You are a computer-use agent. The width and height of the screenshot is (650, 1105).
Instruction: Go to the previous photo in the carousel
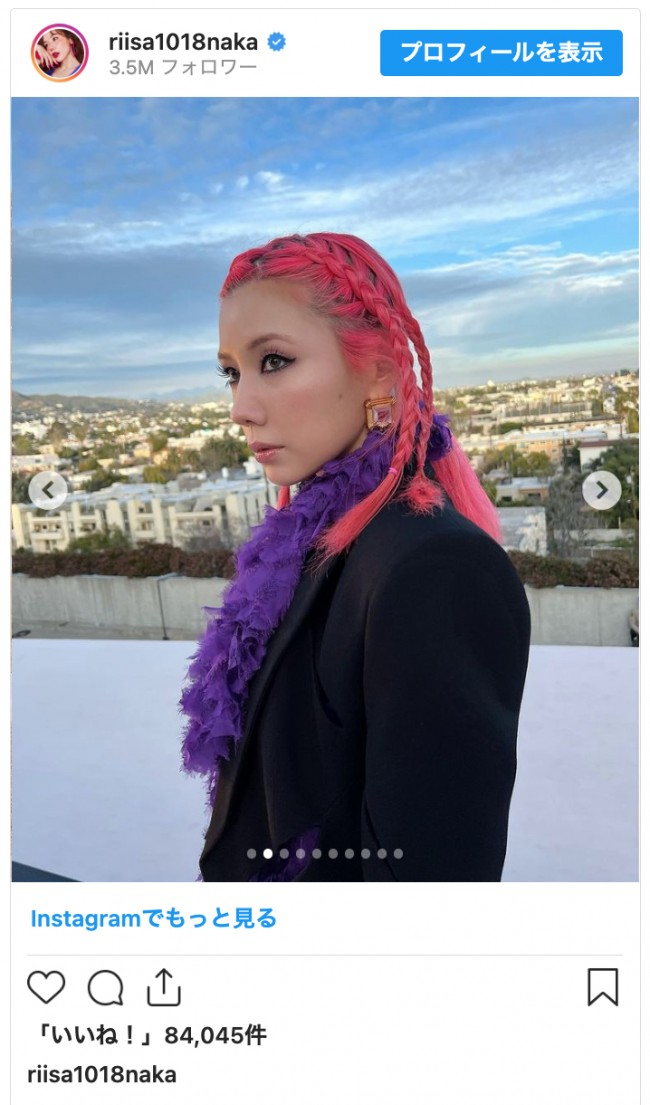48,490
